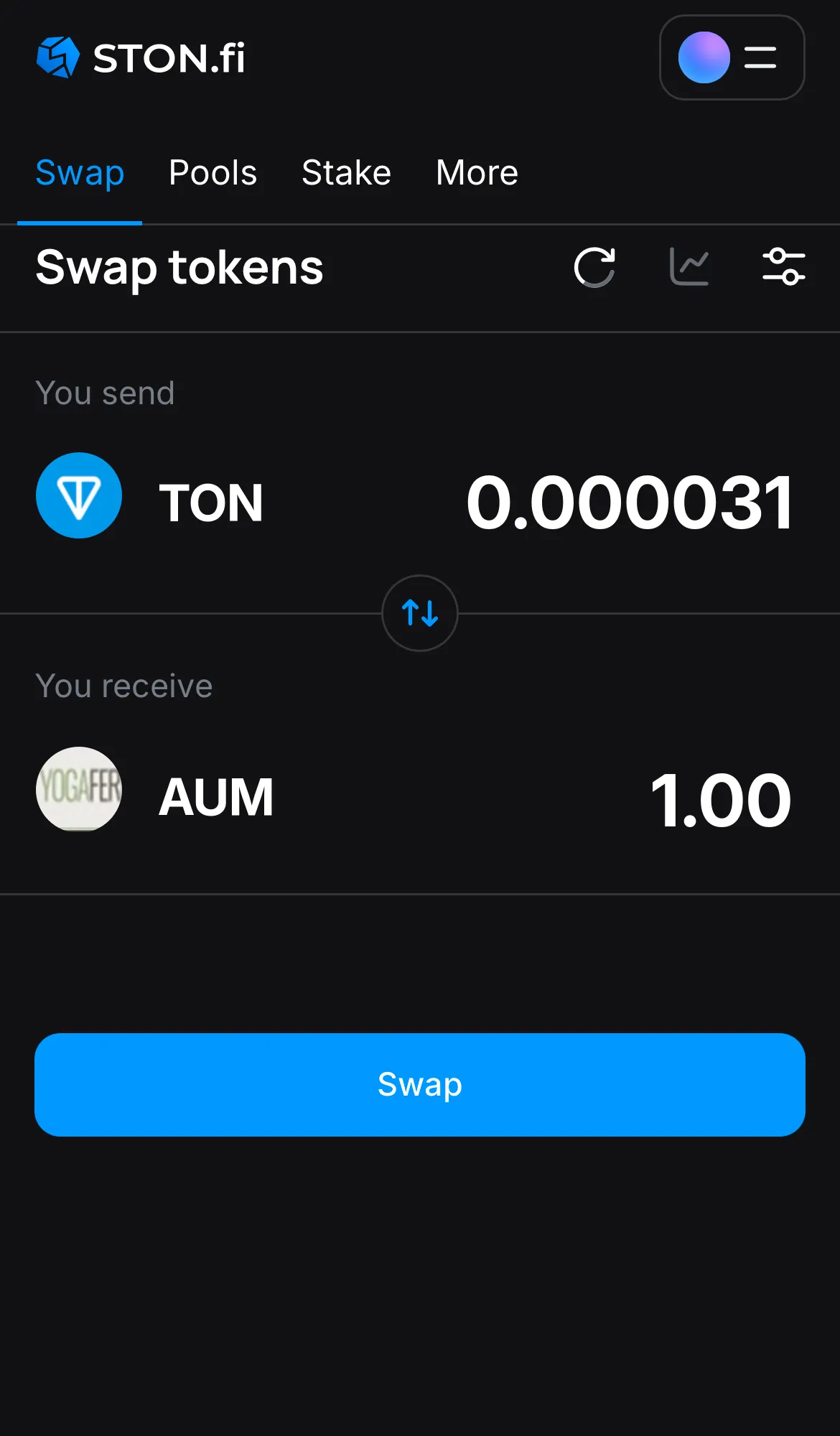Open the wallet avatar menu
This screenshot has height=1436, width=840.
703,57
